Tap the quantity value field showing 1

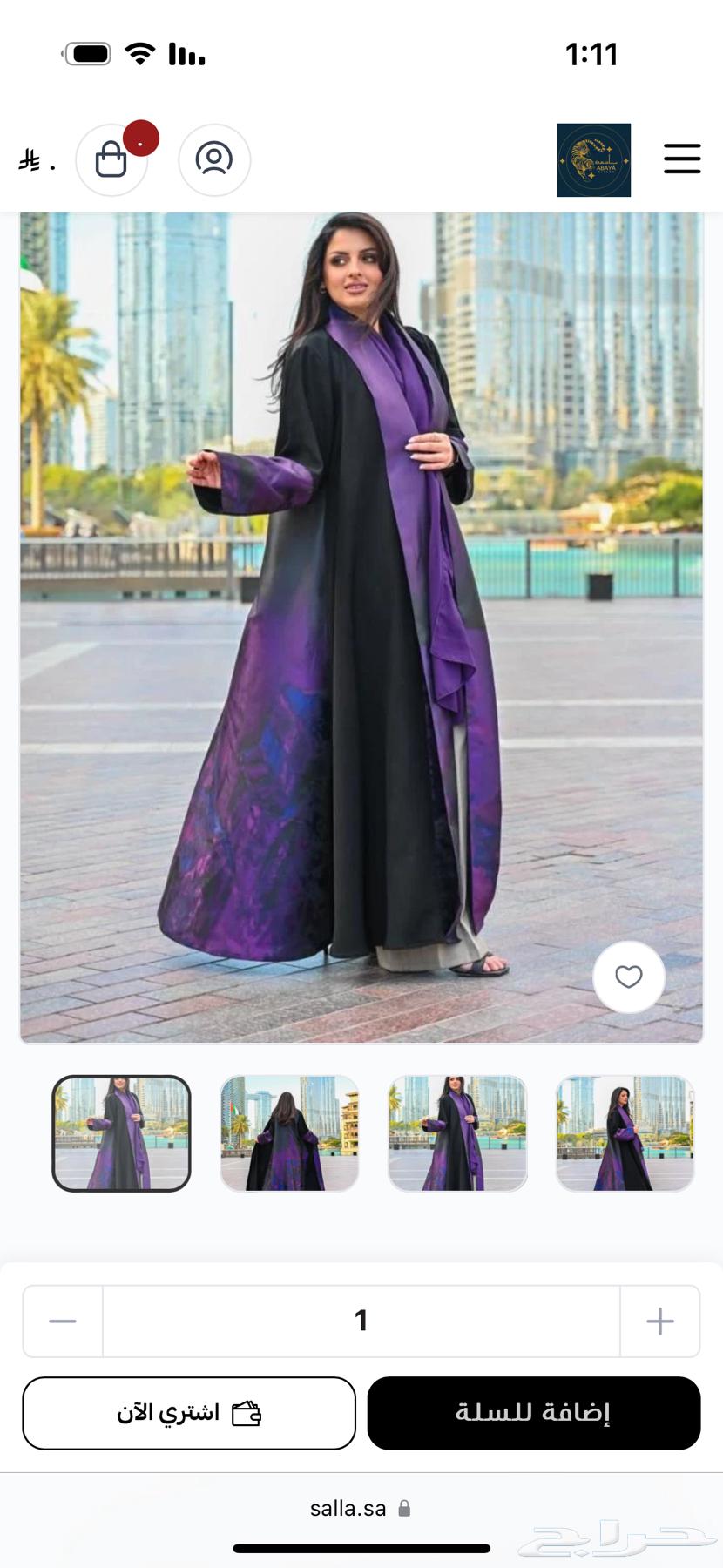(x=361, y=1321)
